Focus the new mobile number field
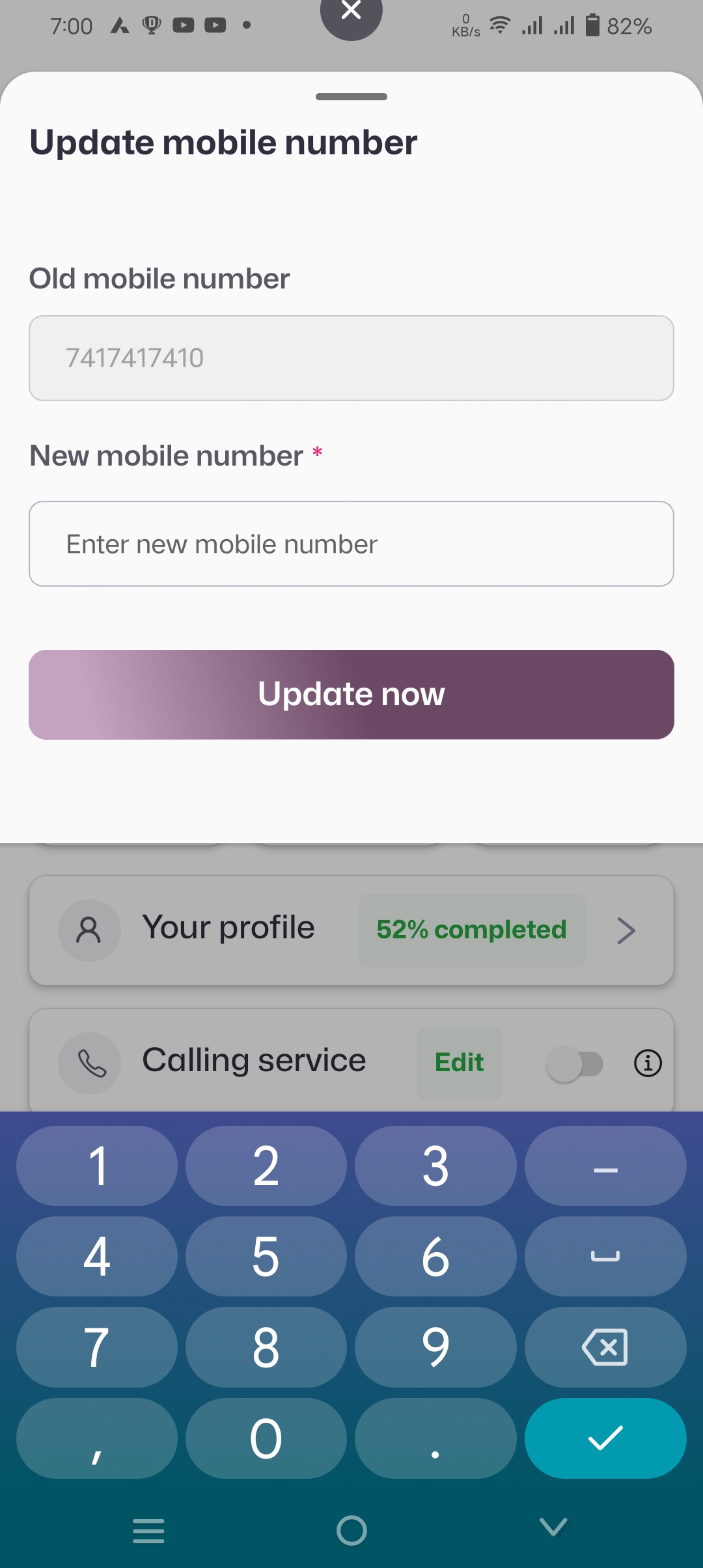The width and height of the screenshot is (703, 1568). 351,544
